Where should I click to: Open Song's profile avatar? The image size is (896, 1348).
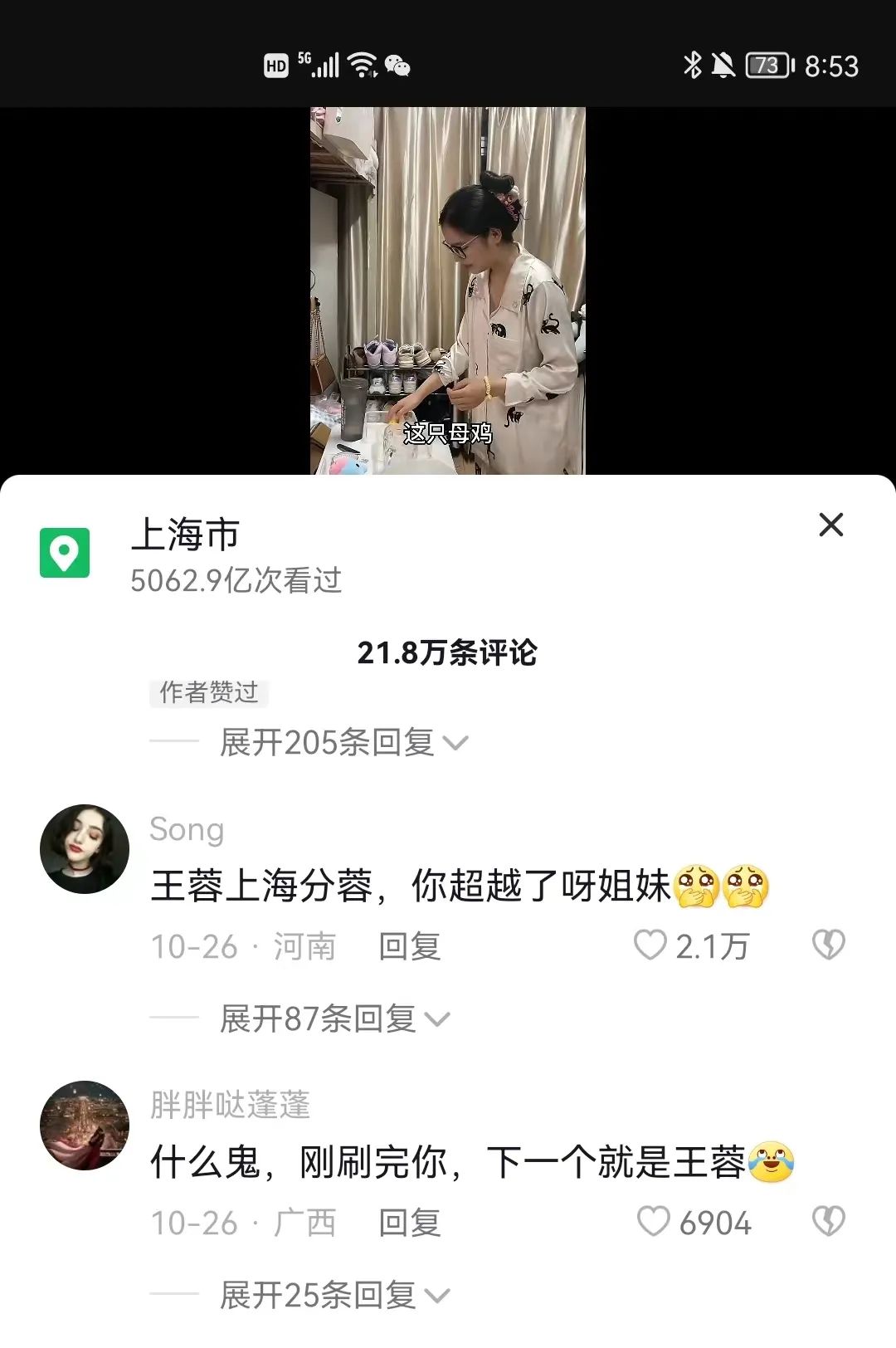click(85, 848)
